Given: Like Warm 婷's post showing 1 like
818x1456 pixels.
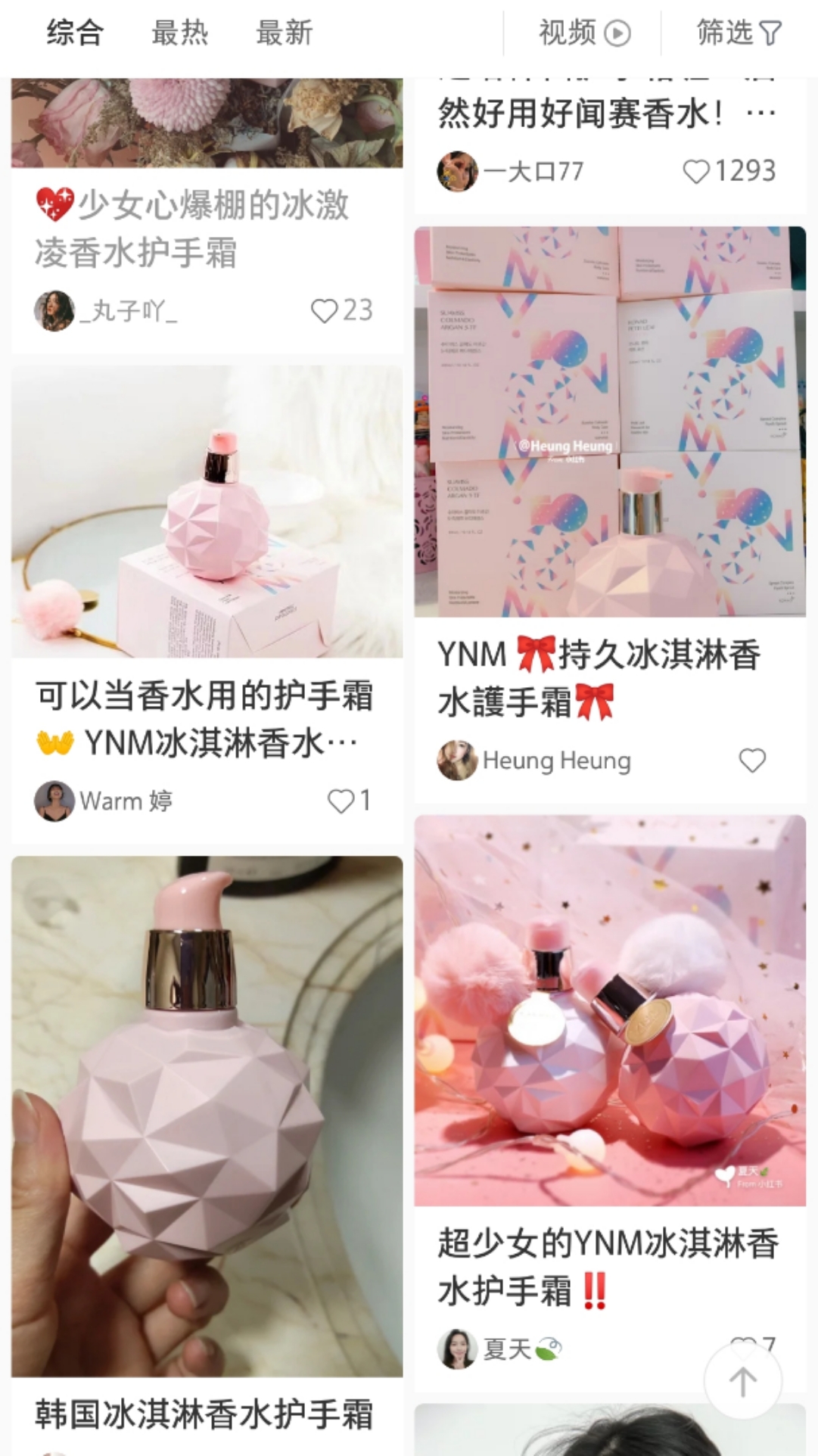Looking at the screenshot, I should point(341,801).
